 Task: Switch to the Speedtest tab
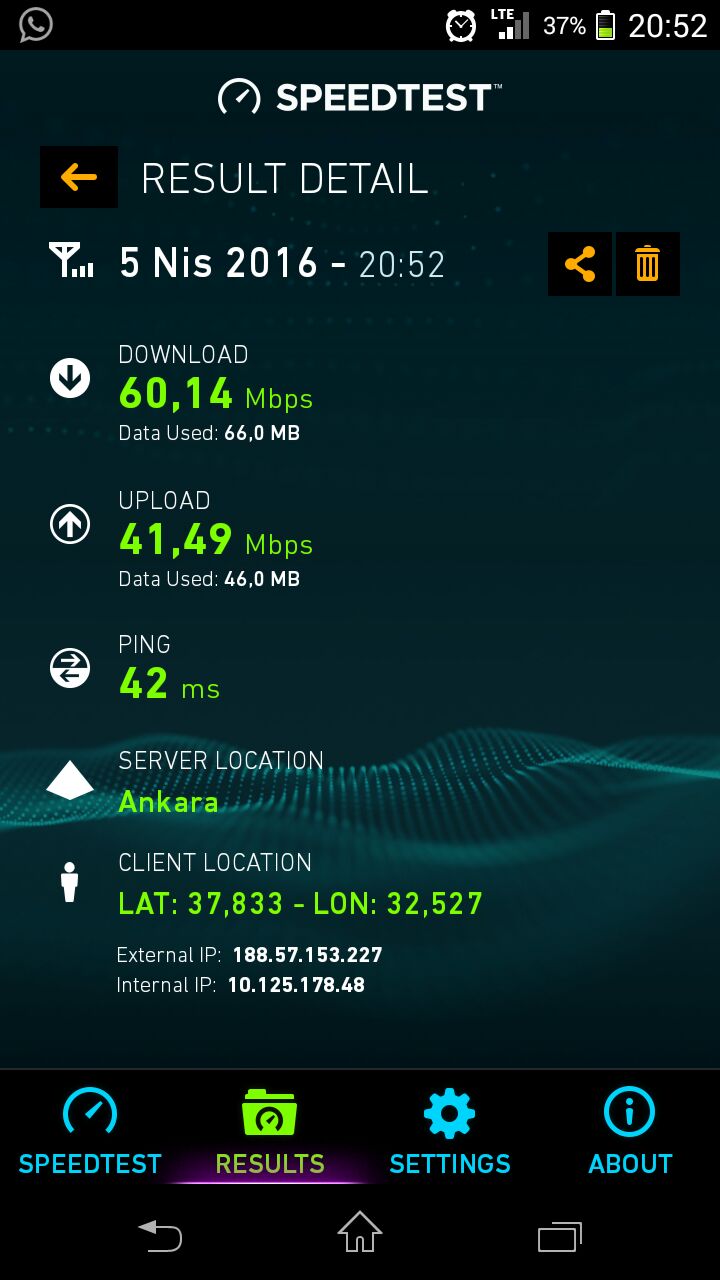(x=90, y=1130)
